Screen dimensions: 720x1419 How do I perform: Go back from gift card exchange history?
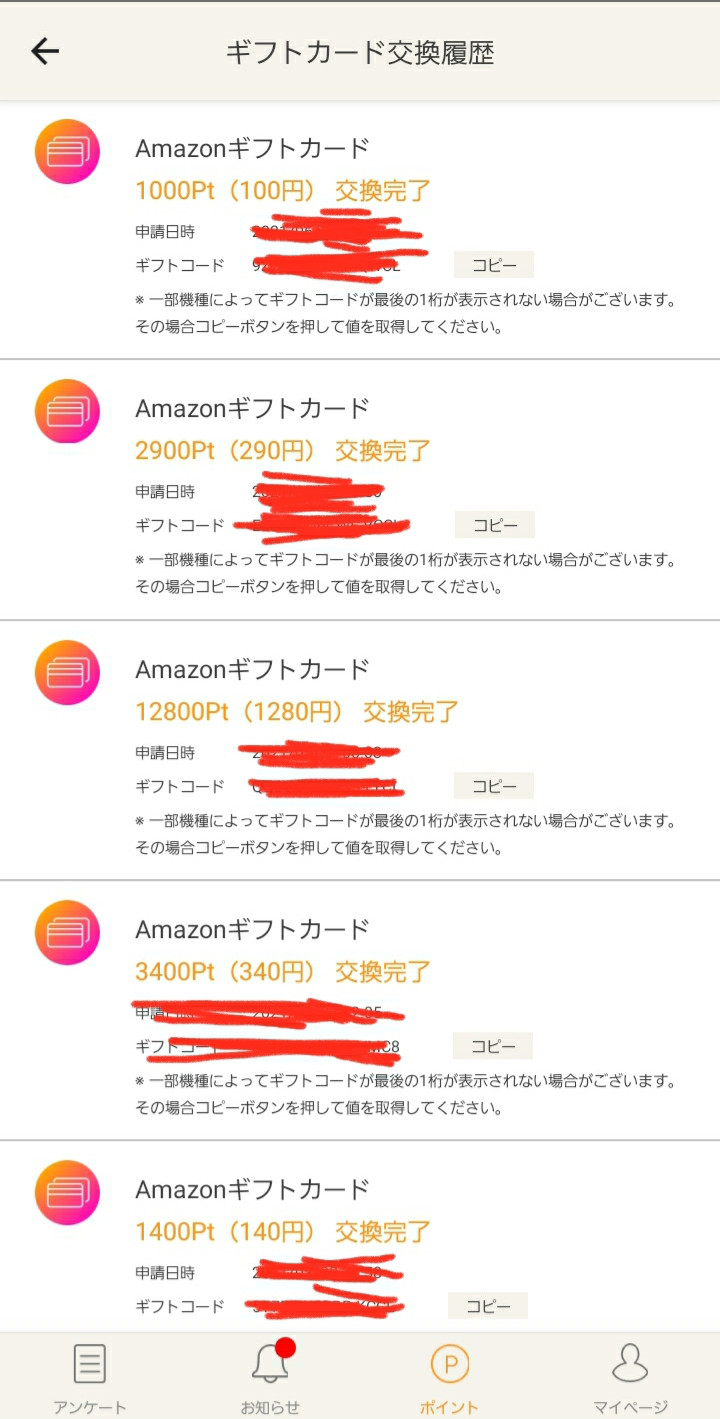tap(45, 51)
